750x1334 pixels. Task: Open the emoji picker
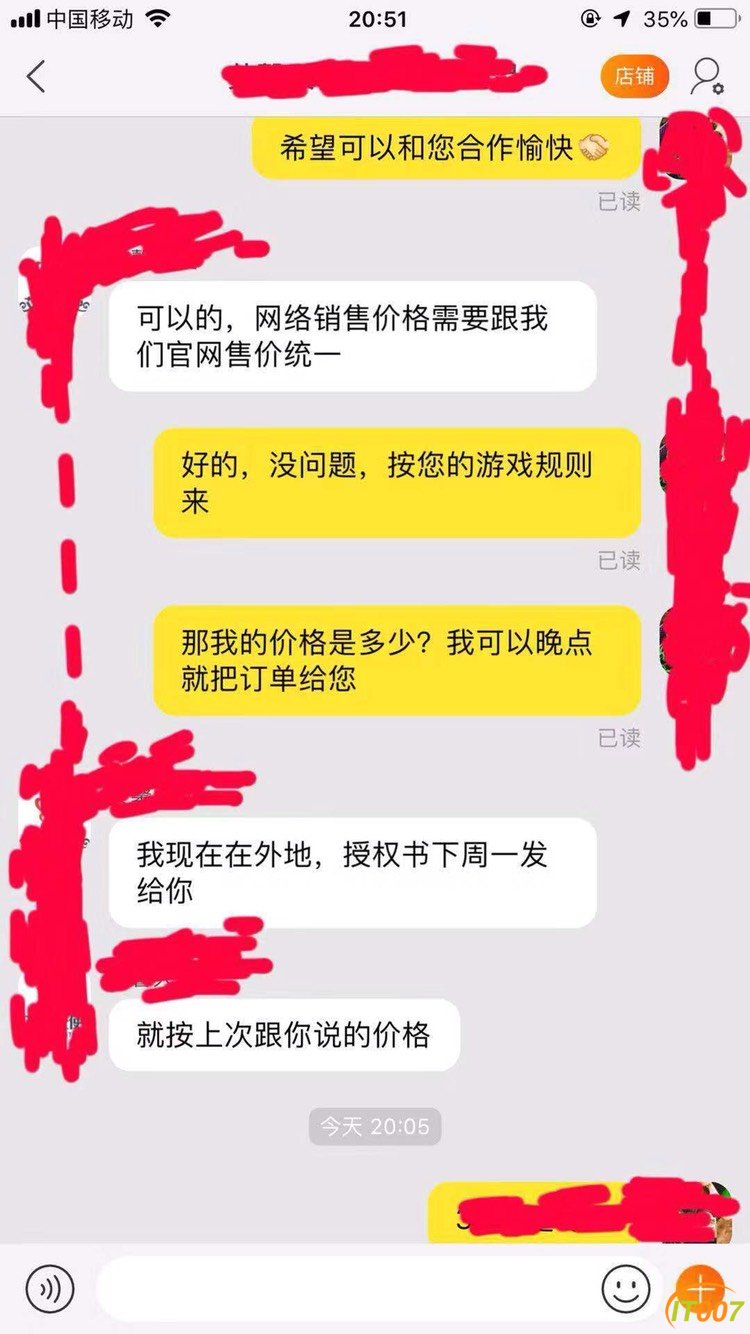[626, 1287]
